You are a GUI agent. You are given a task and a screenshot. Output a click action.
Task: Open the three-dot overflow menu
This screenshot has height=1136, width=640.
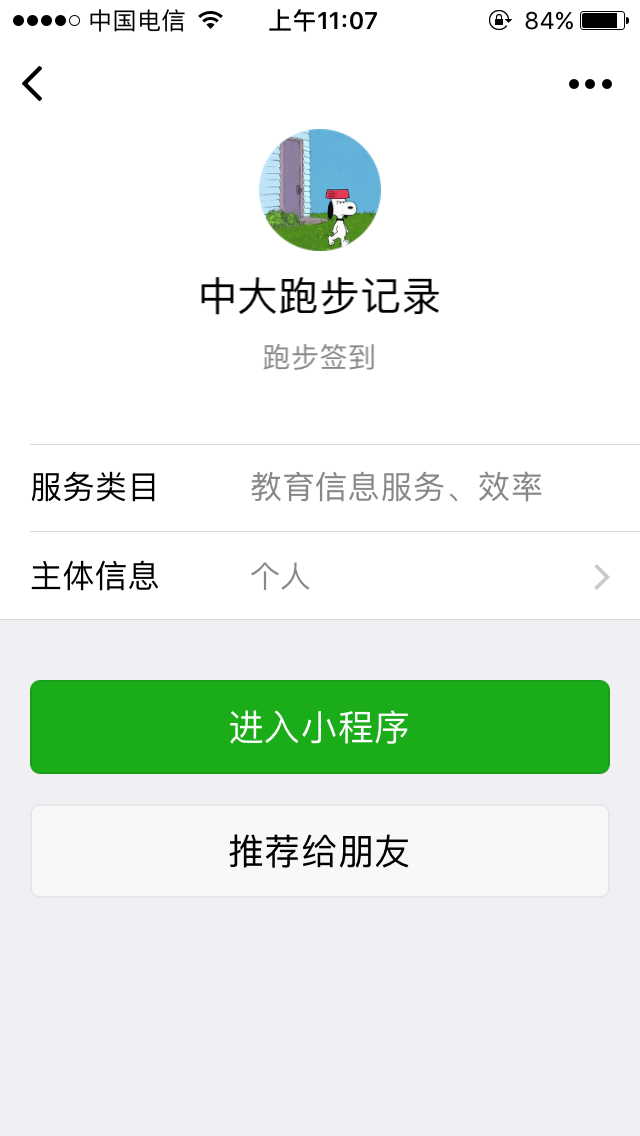[x=590, y=84]
